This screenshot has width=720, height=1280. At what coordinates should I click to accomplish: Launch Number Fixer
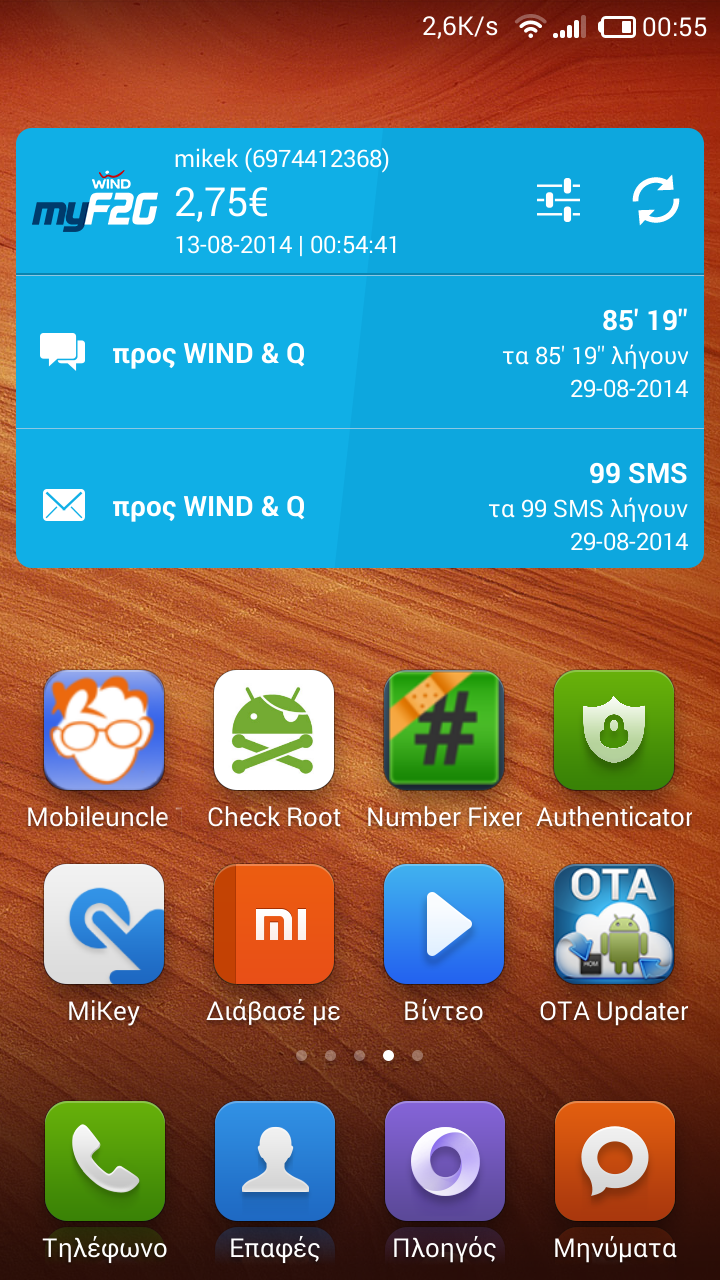(444, 731)
